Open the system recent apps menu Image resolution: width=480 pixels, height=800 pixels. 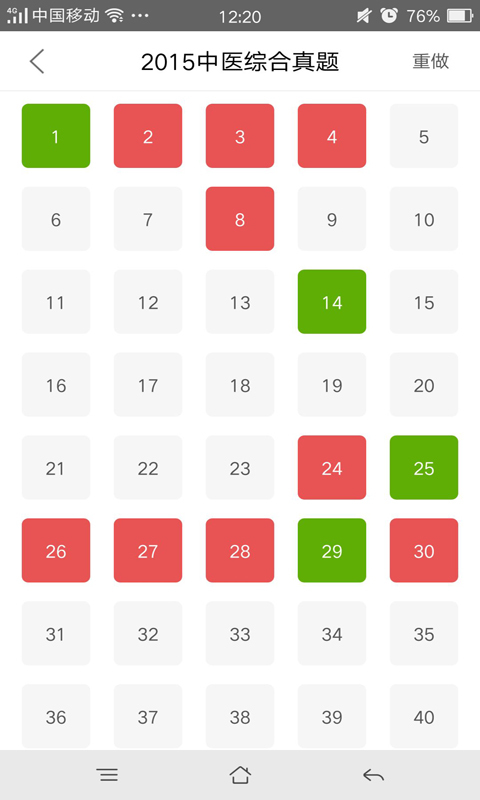coord(107,775)
